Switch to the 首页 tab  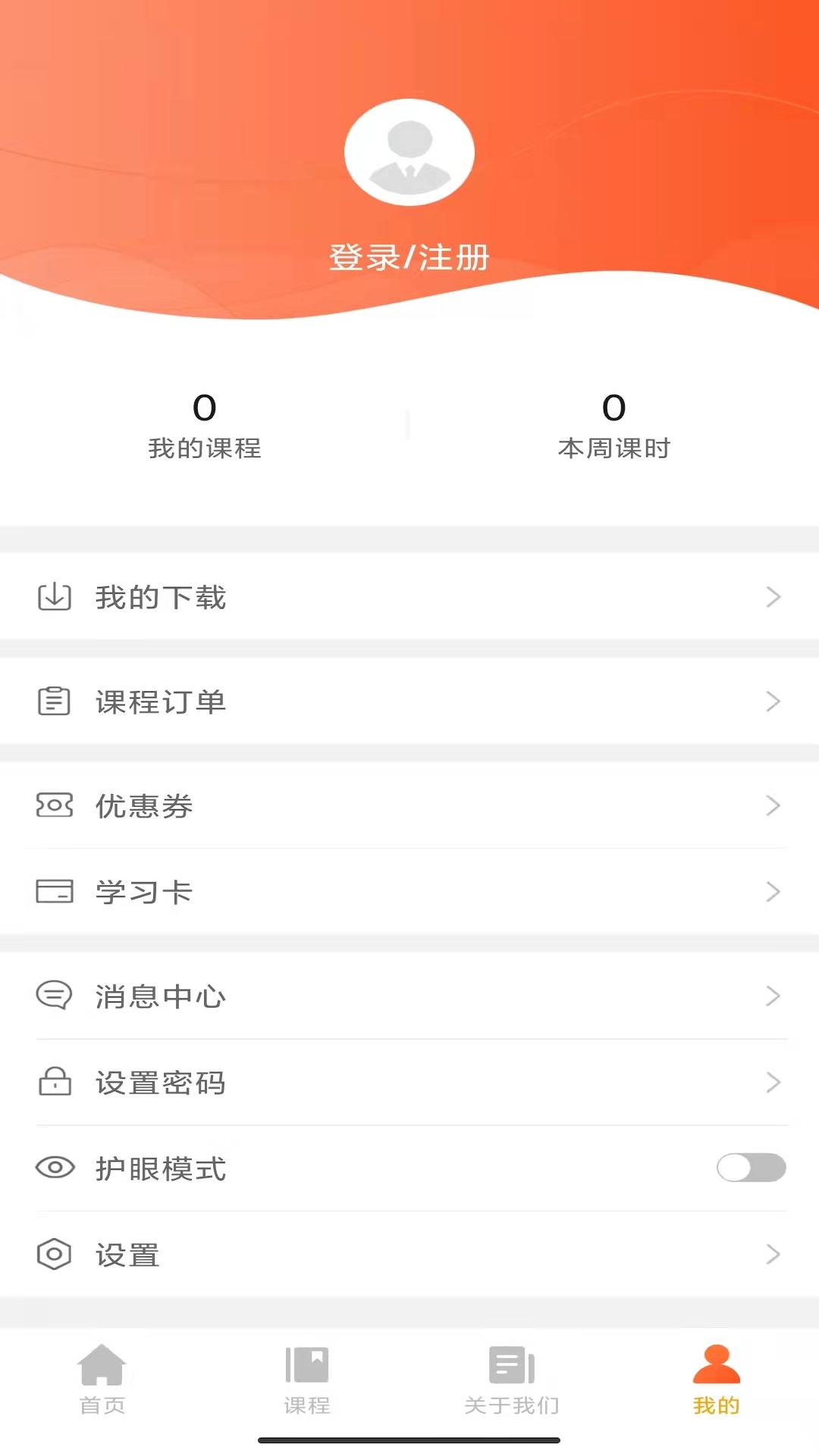102,1380
